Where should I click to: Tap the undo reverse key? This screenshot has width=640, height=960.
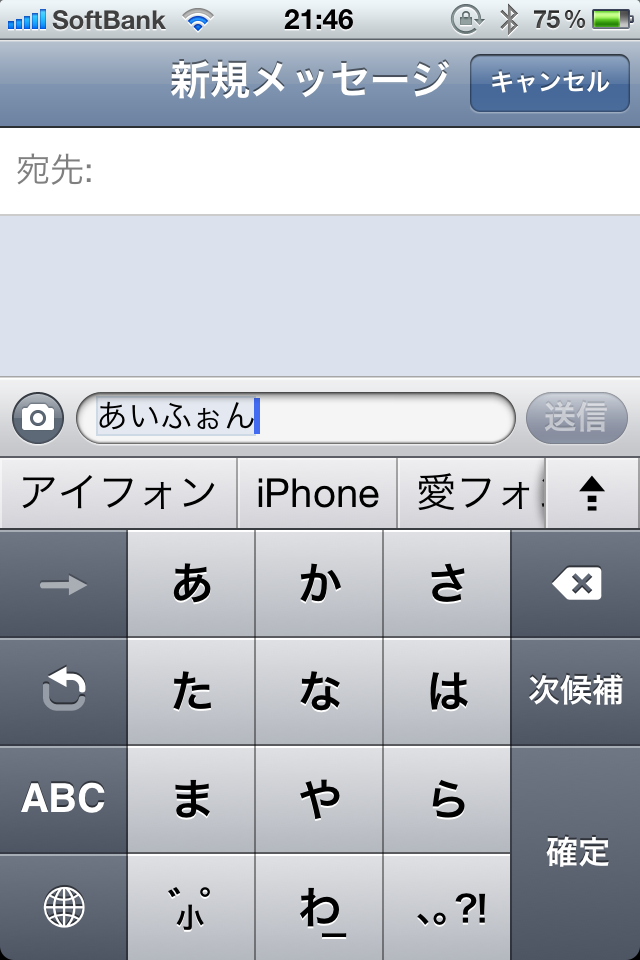click(x=63, y=691)
